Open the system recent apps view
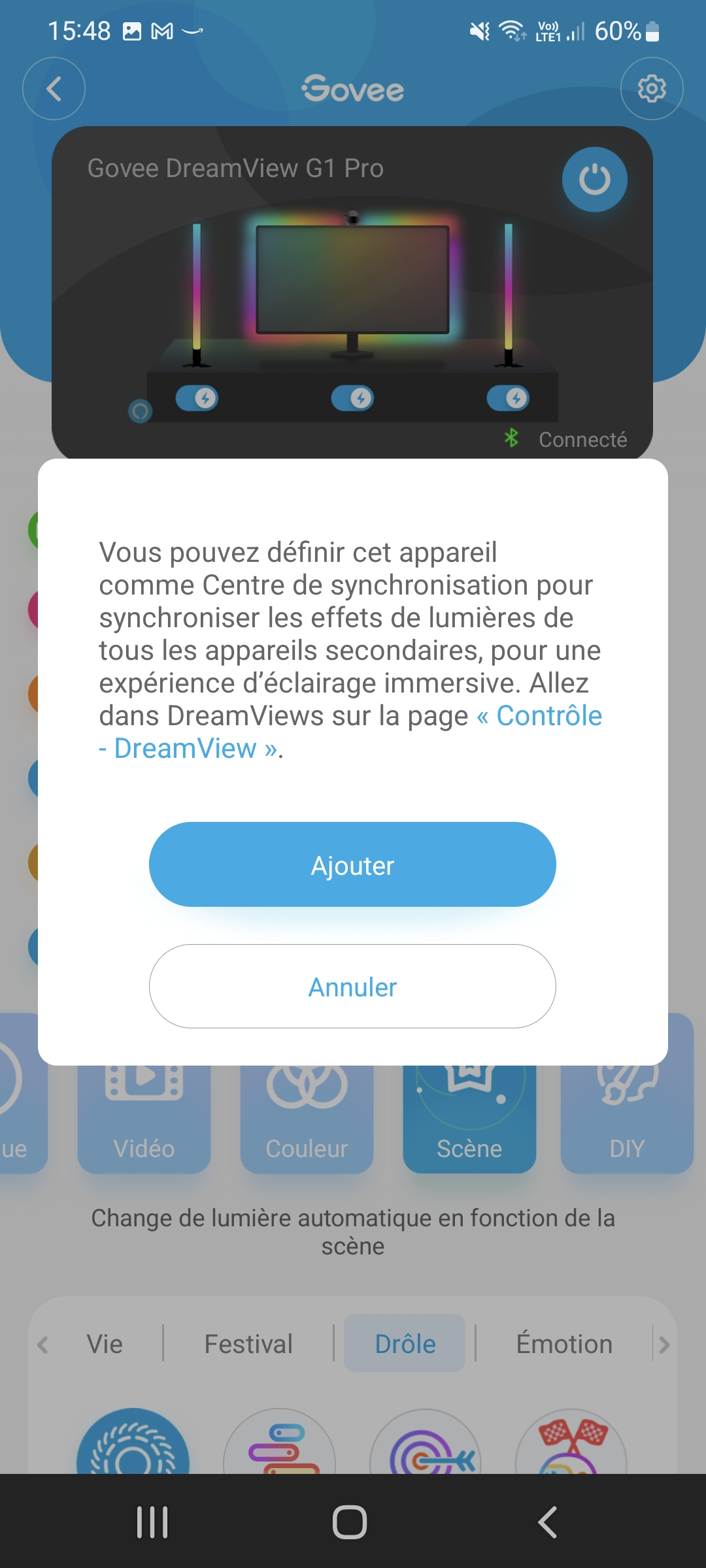The height and width of the screenshot is (1568, 706). 152,1522
